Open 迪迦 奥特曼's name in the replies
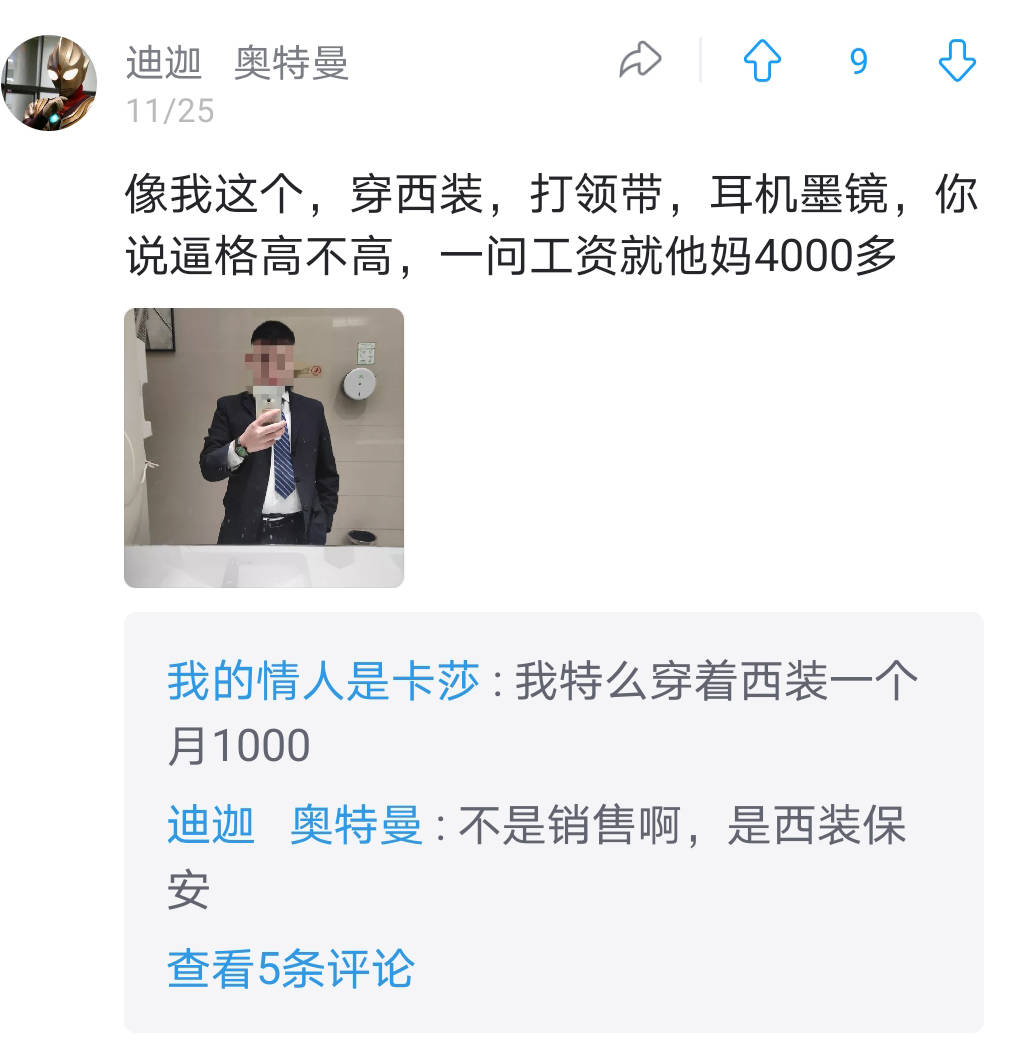1032x1059 pixels. (294, 827)
